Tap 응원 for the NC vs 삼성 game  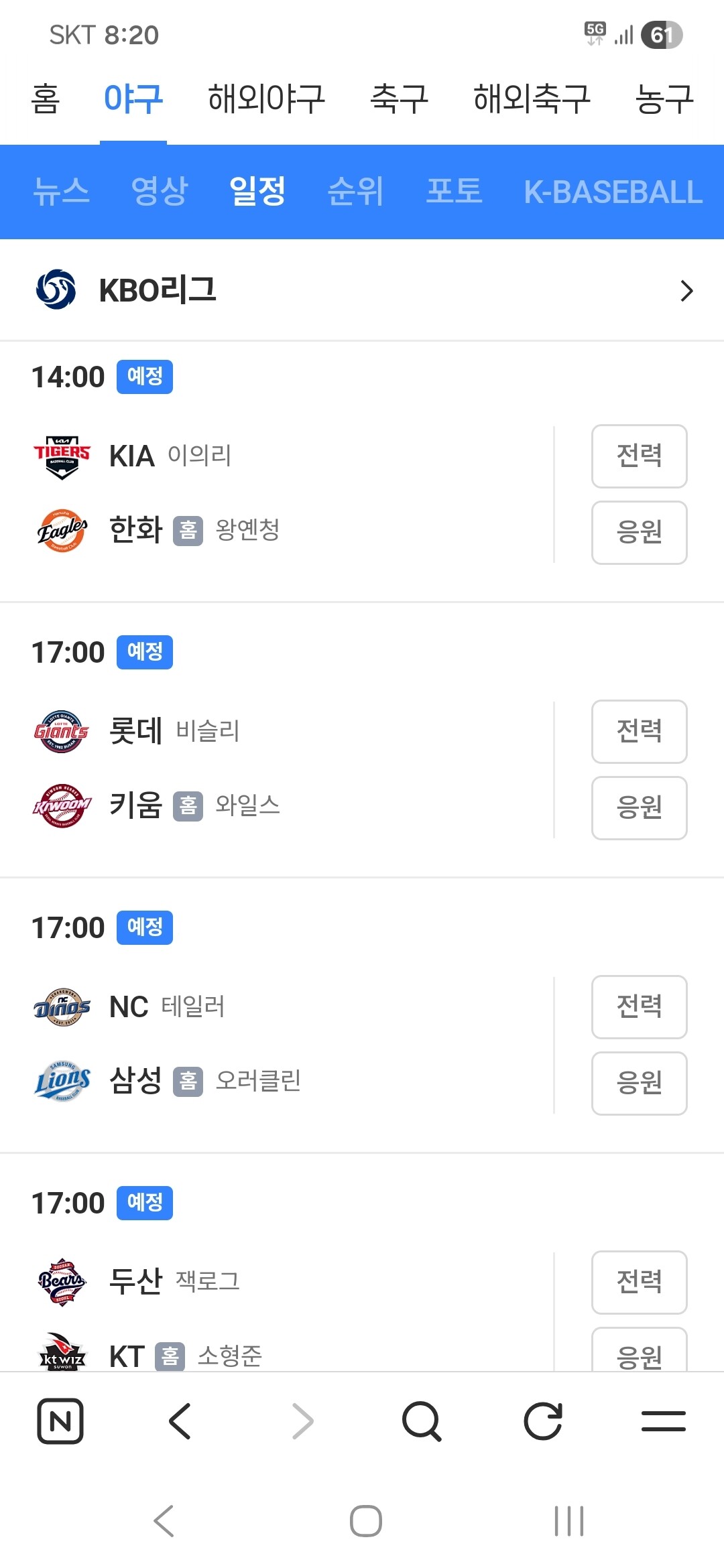pyautogui.click(x=640, y=1084)
